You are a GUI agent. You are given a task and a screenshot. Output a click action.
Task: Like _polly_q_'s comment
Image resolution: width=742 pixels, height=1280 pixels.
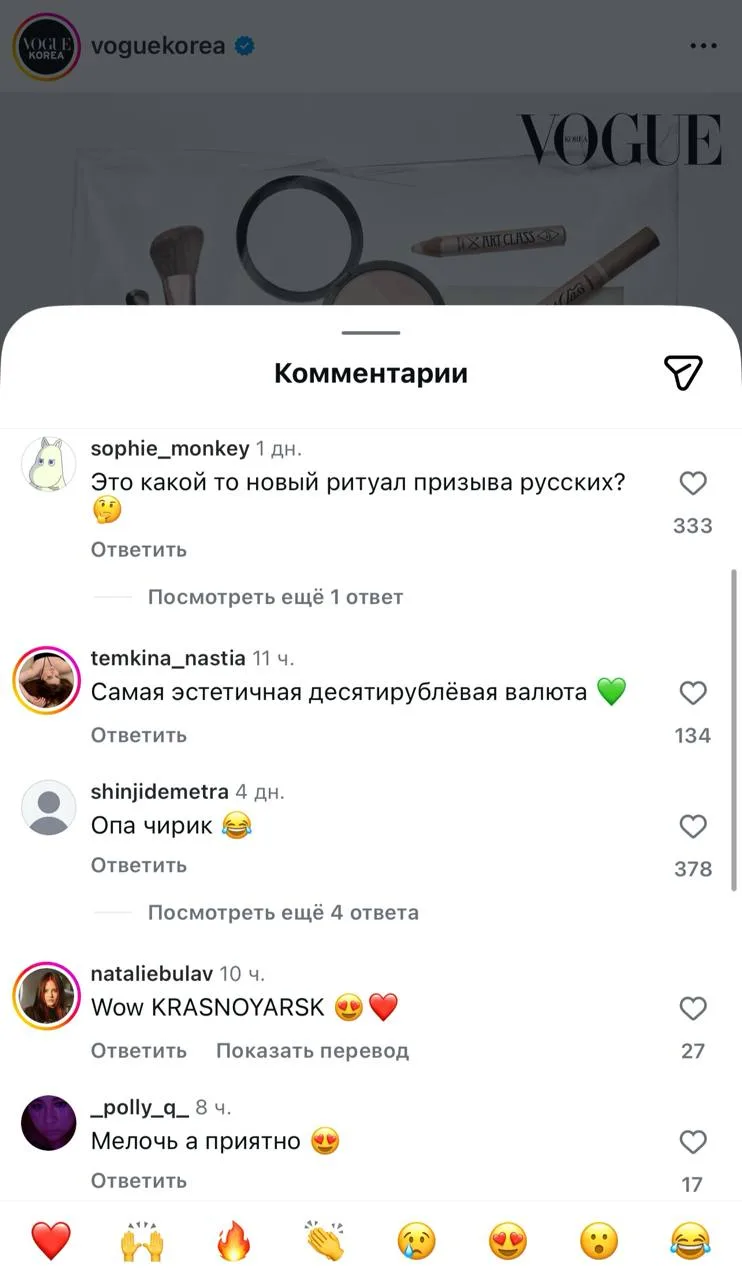click(692, 1142)
